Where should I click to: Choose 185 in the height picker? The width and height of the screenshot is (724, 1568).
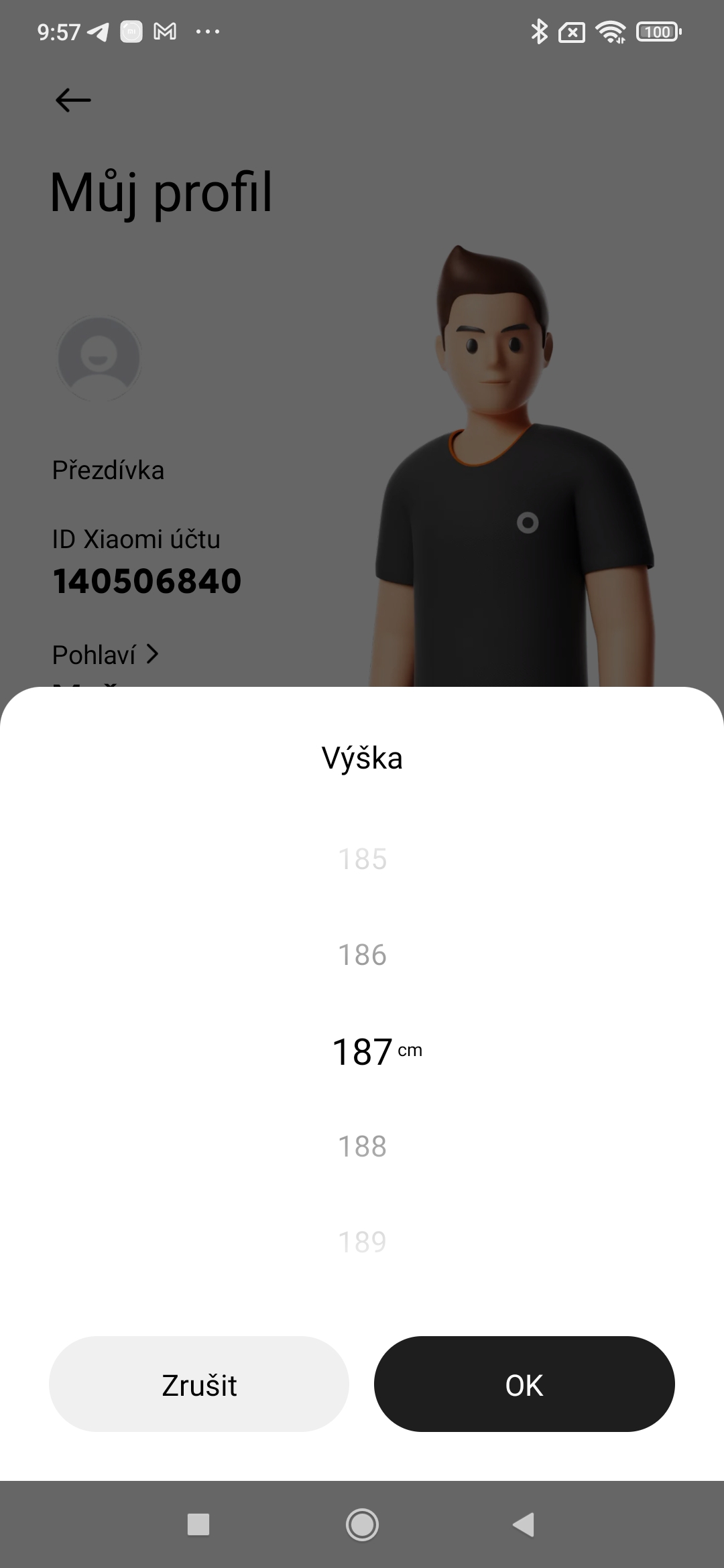362,859
